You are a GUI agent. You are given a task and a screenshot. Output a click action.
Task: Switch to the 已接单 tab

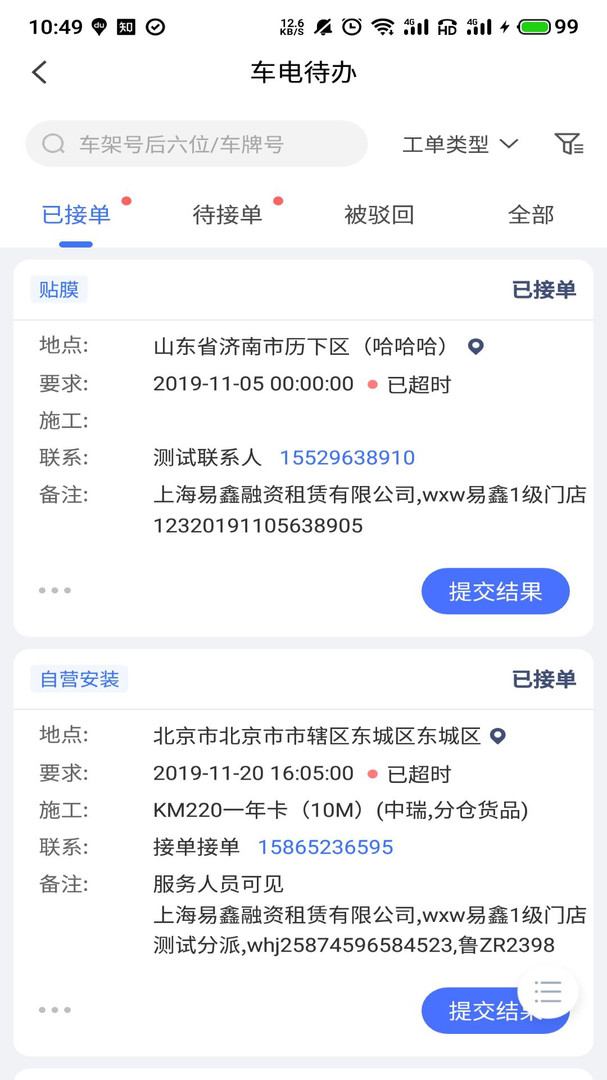76,215
